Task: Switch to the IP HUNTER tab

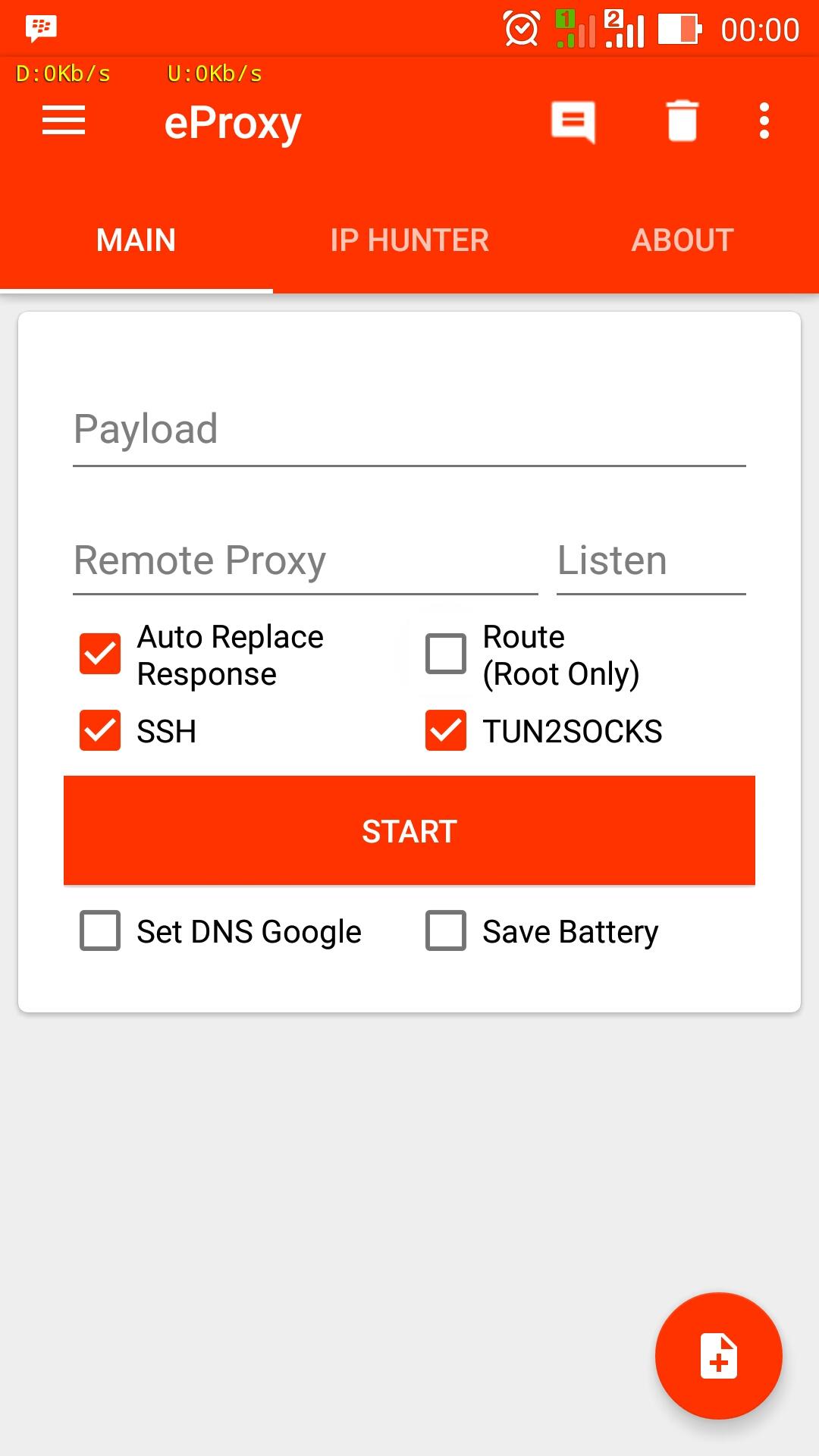Action: point(409,240)
